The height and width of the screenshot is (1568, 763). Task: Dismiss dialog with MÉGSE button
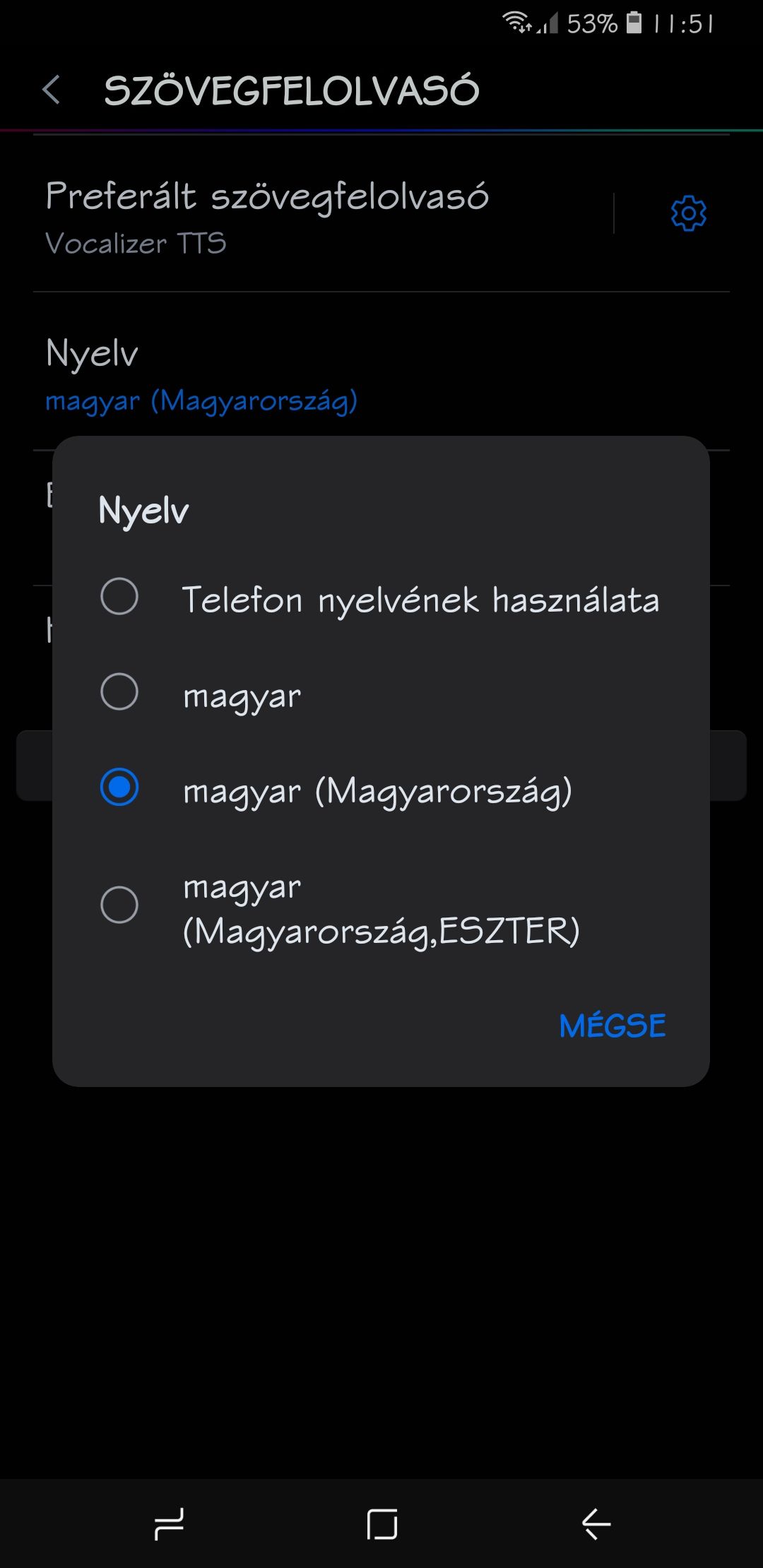coord(613,1026)
